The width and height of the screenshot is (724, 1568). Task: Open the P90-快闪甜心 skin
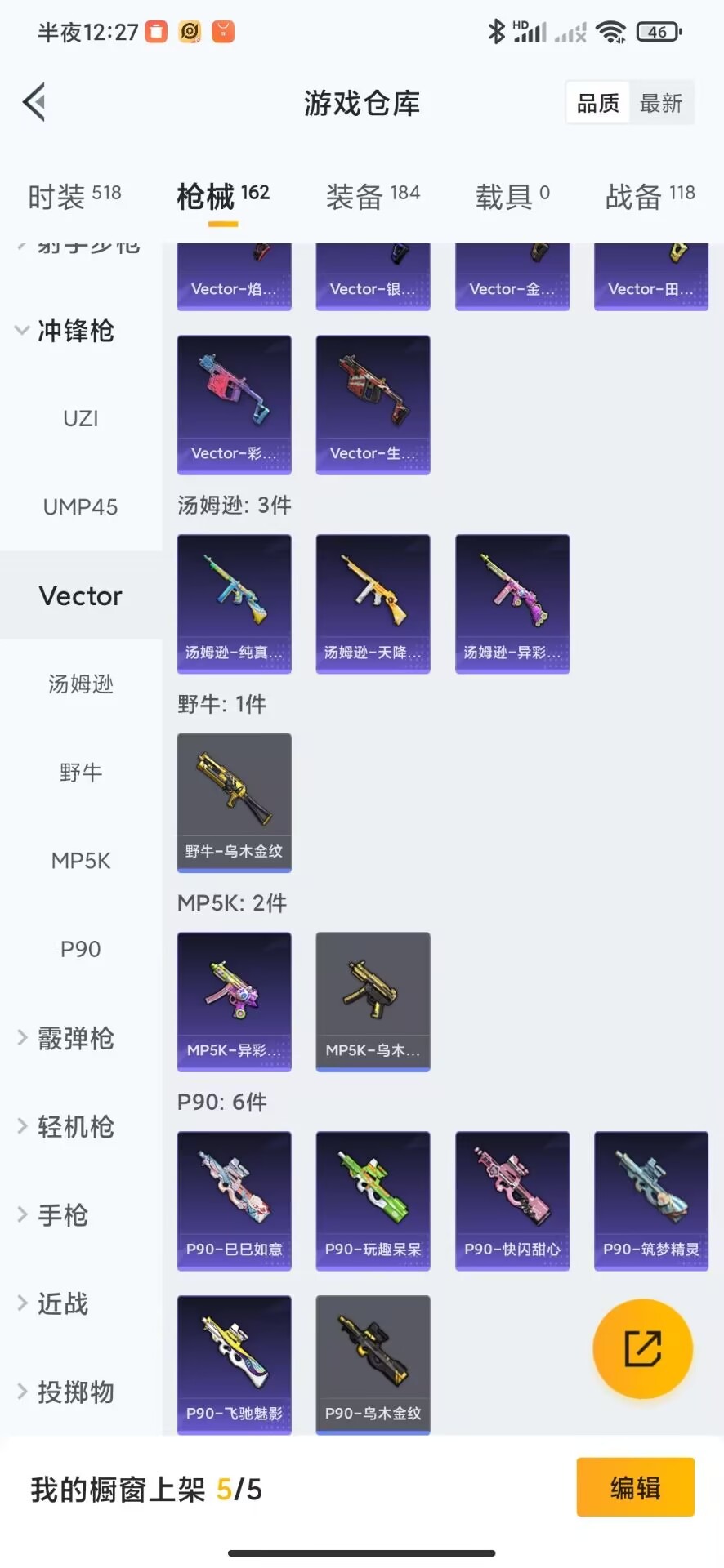[x=512, y=1200]
